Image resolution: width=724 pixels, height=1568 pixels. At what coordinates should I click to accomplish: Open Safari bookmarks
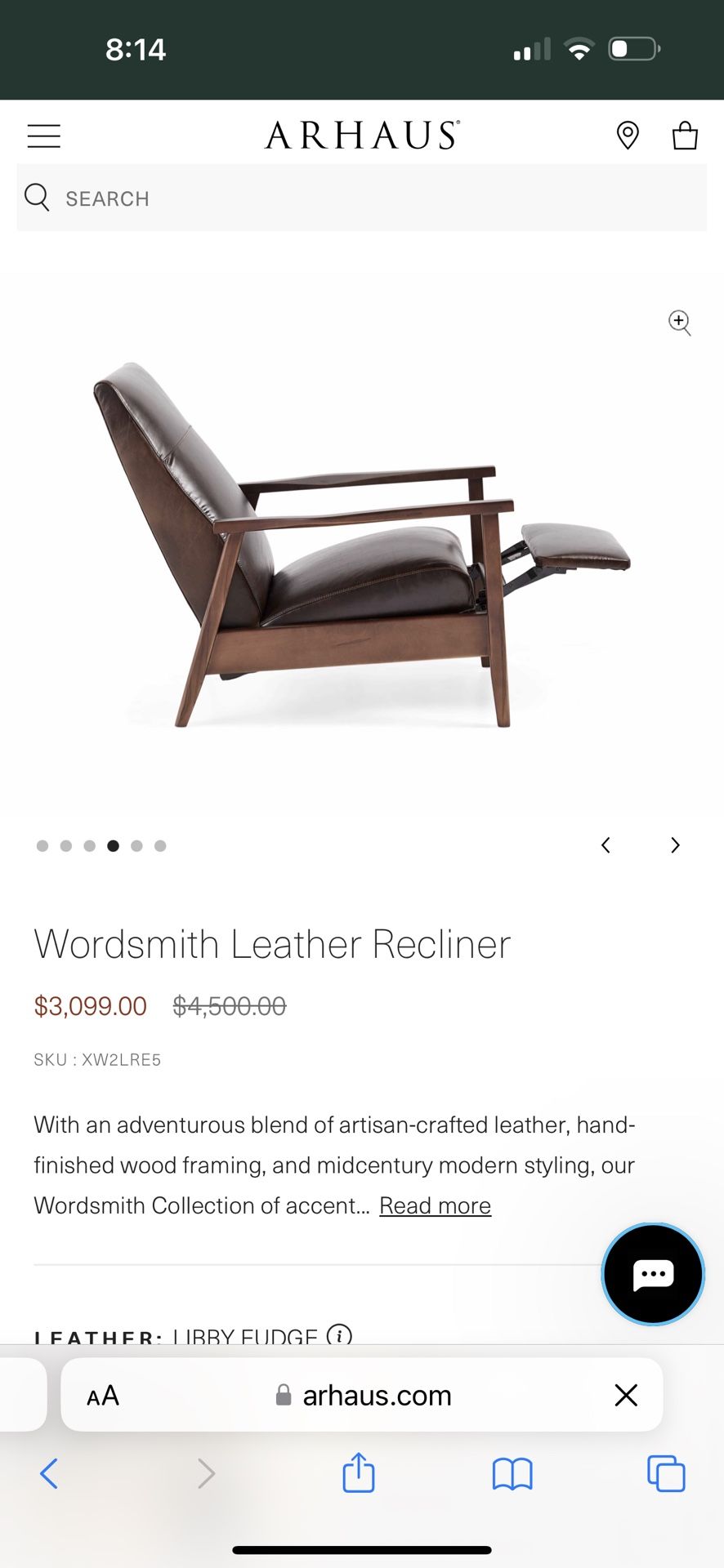point(512,1474)
